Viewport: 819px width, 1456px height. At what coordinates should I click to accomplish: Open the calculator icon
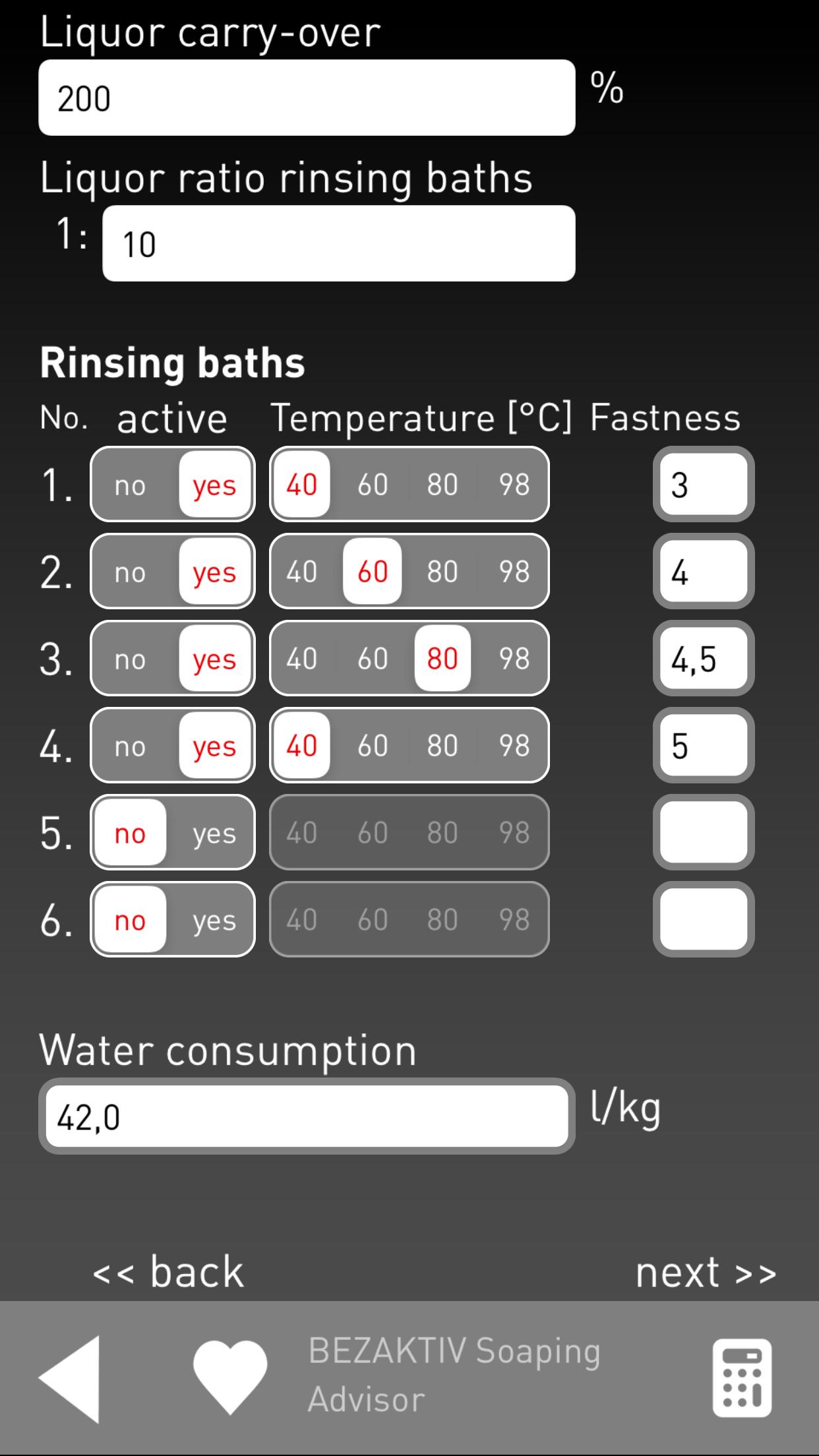(742, 1378)
